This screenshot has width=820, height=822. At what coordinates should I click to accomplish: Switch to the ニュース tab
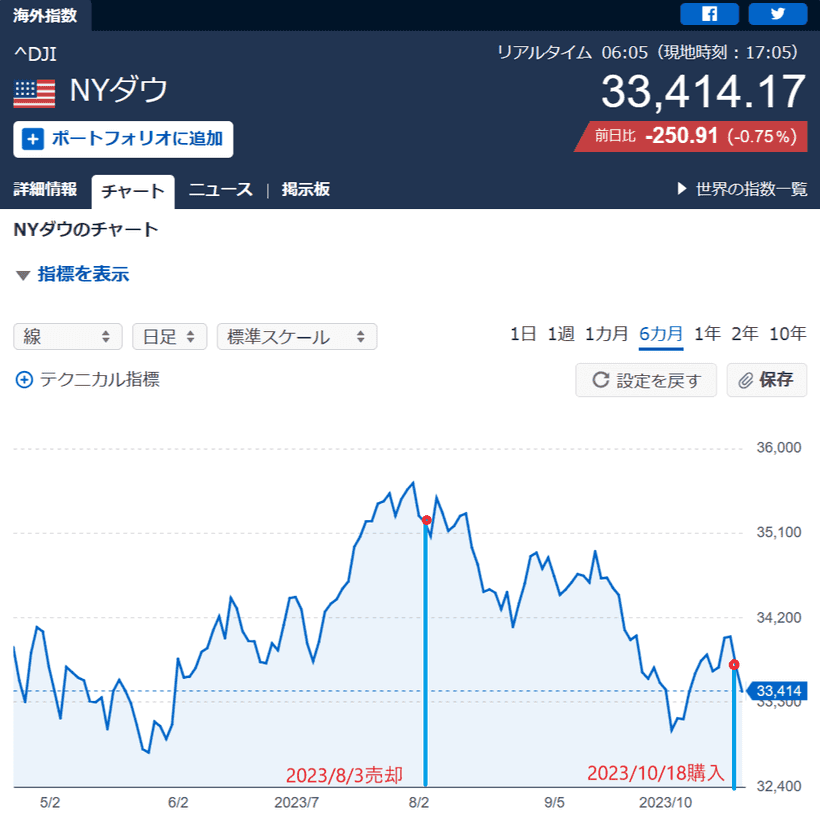pyautogui.click(x=220, y=189)
